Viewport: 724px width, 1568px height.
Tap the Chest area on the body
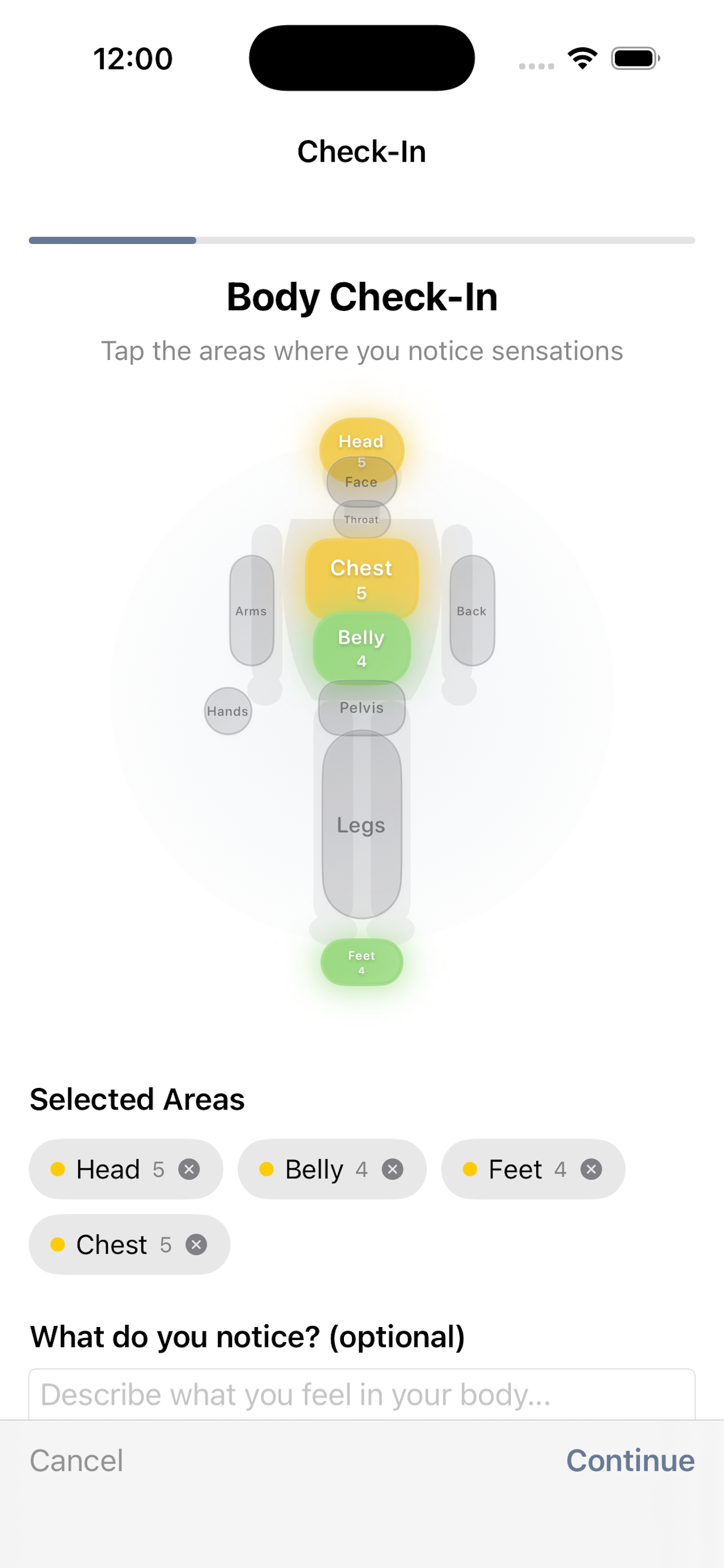(361, 579)
